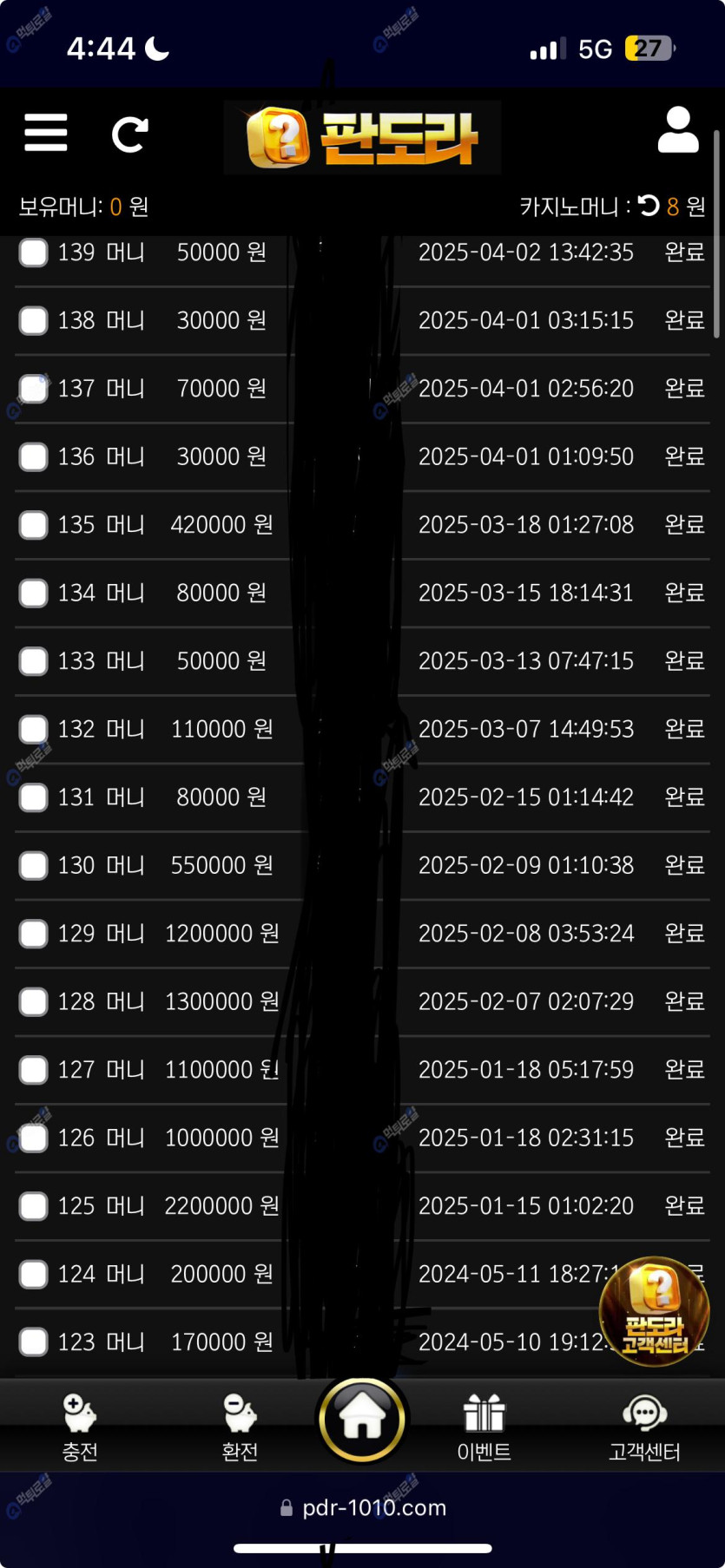Open 고객센터 in the bottom bar

[x=644, y=1427]
